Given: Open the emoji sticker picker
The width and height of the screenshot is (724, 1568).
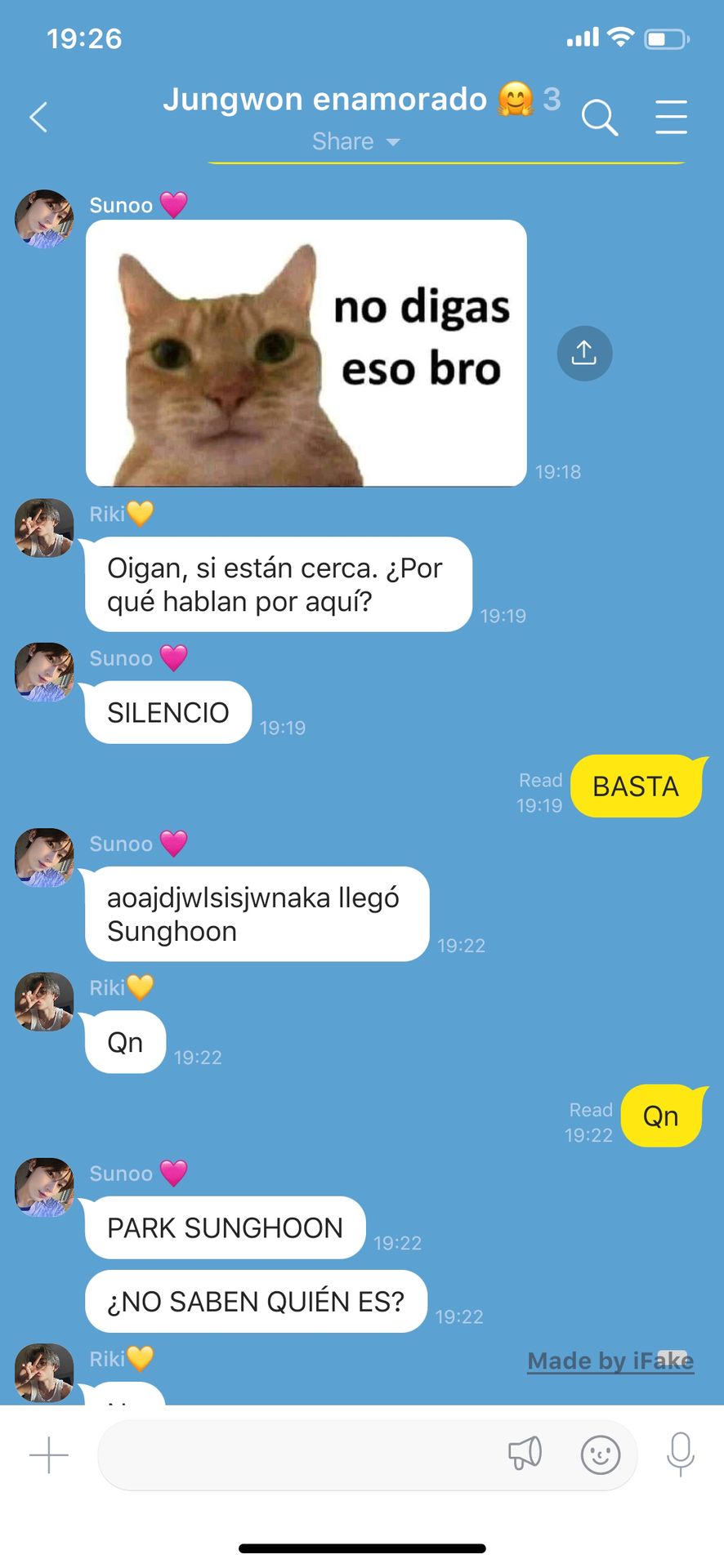Looking at the screenshot, I should [601, 1454].
